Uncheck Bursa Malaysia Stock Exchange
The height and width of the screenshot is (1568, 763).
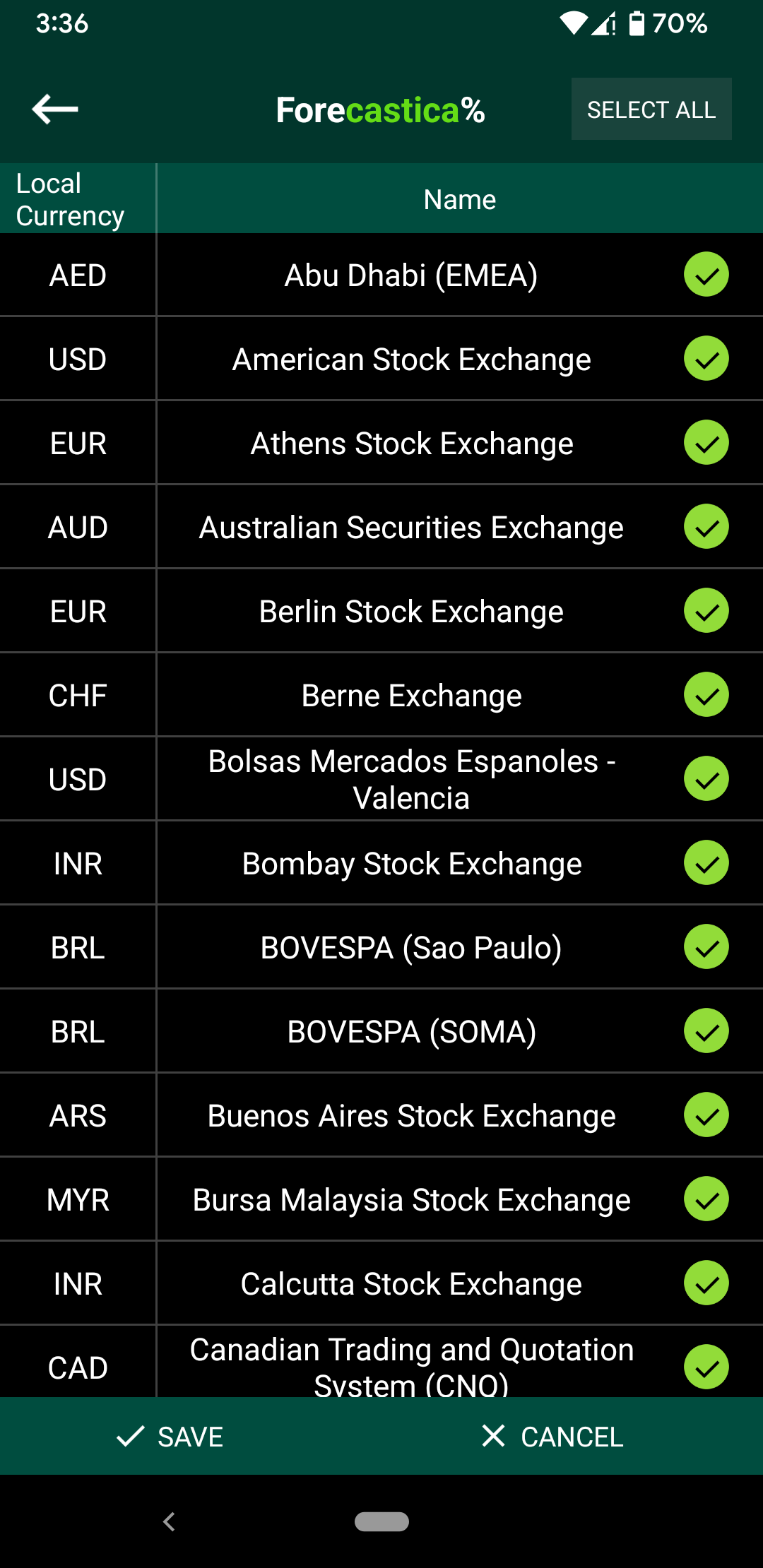click(706, 1199)
